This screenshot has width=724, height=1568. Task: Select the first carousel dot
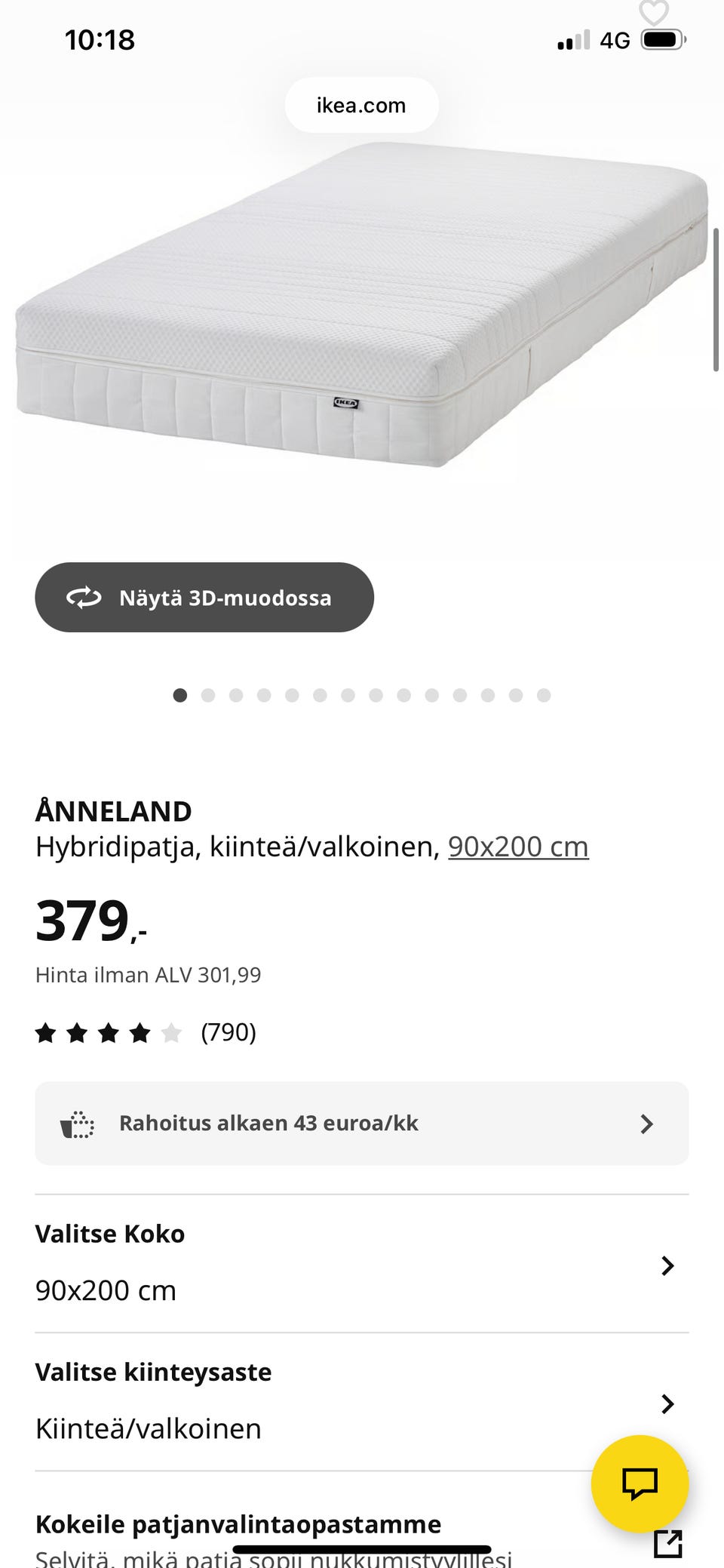[181, 695]
